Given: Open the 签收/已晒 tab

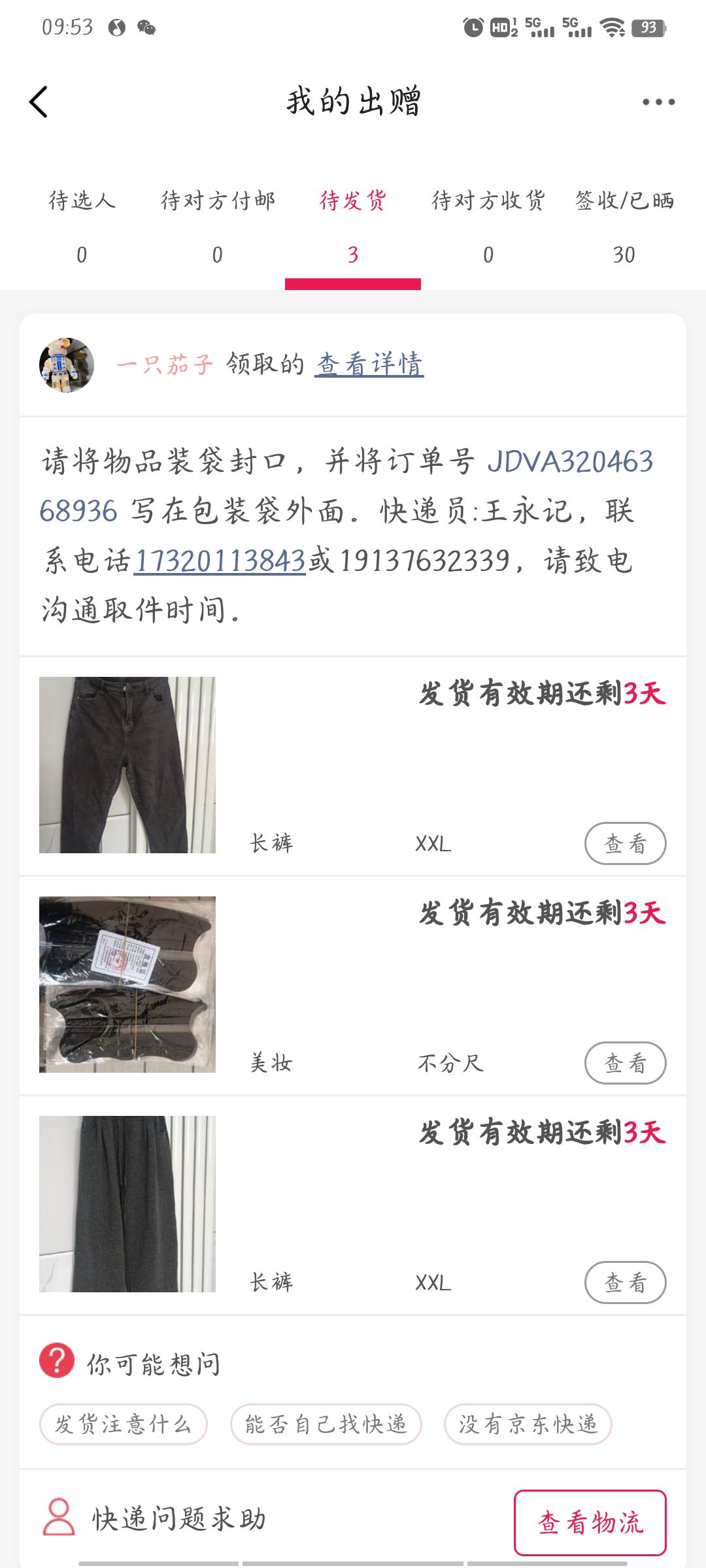Looking at the screenshot, I should click(x=624, y=226).
